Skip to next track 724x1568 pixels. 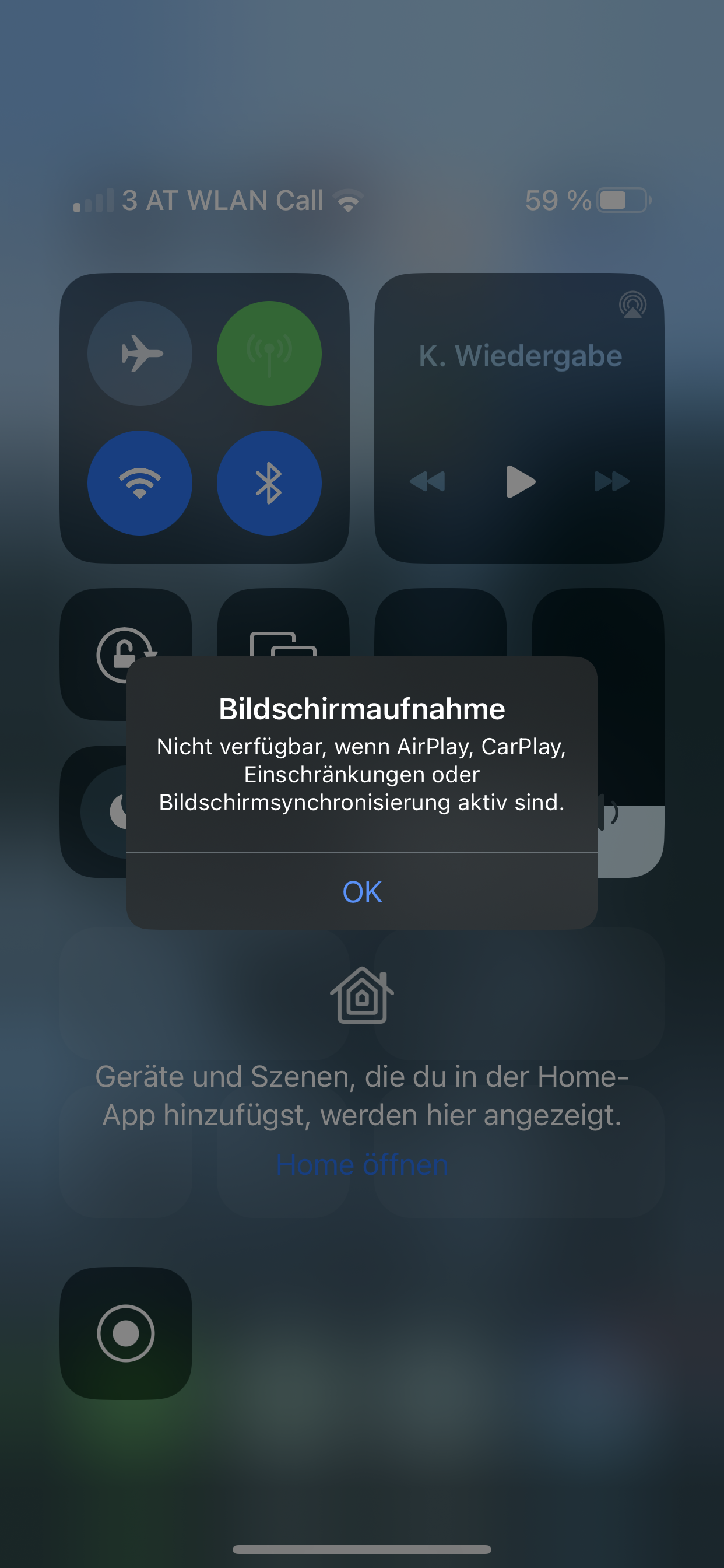(611, 481)
